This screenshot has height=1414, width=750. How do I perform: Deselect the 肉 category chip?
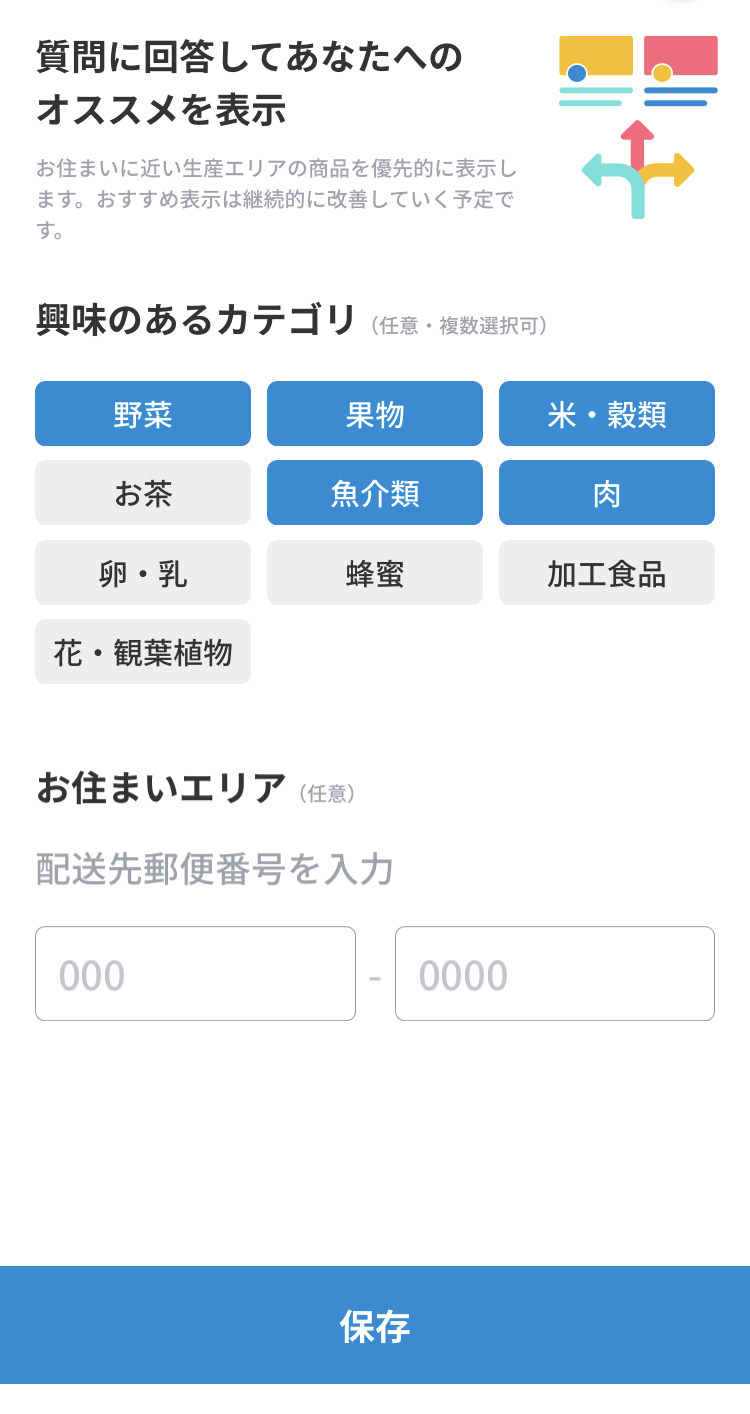(x=607, y=493)
